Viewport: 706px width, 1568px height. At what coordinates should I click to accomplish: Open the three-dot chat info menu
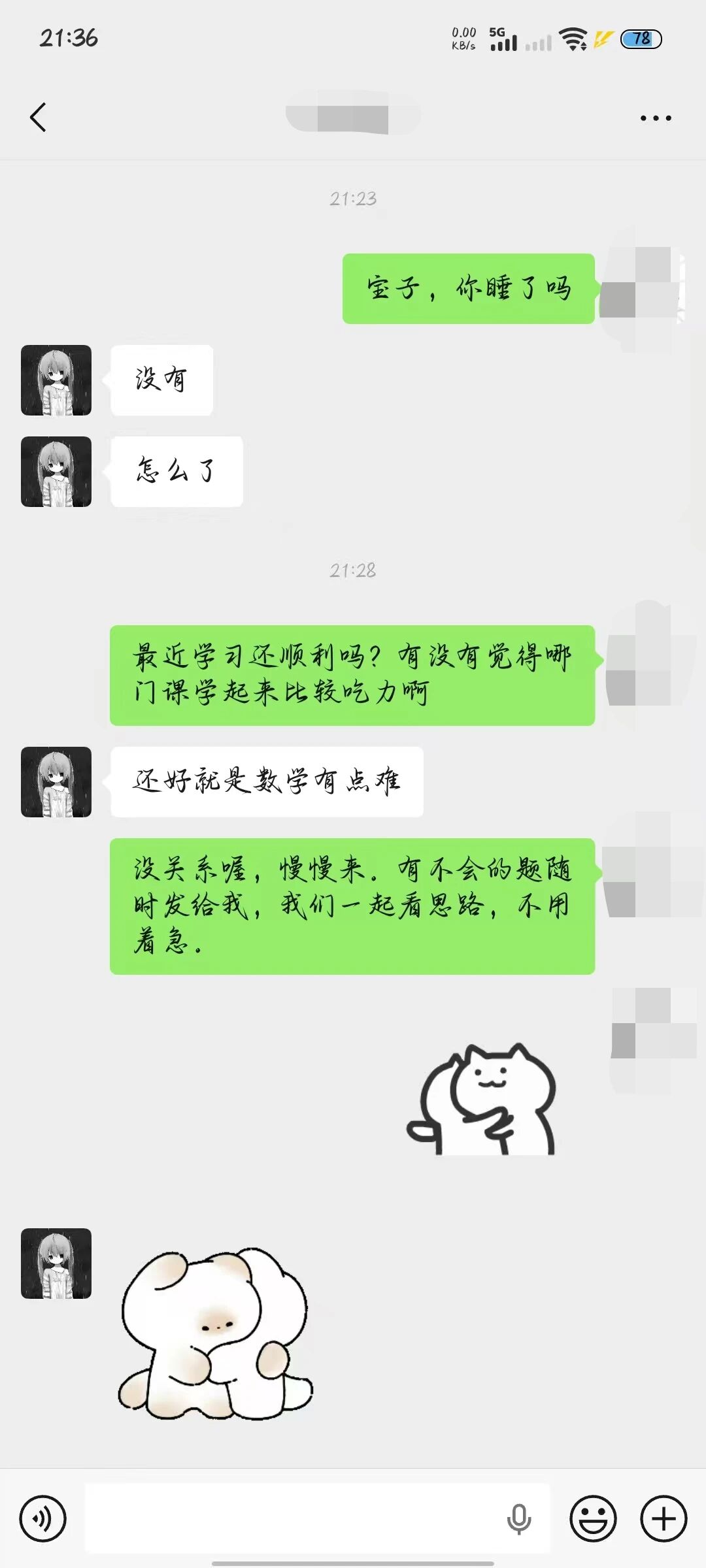(x=655, y=118)
